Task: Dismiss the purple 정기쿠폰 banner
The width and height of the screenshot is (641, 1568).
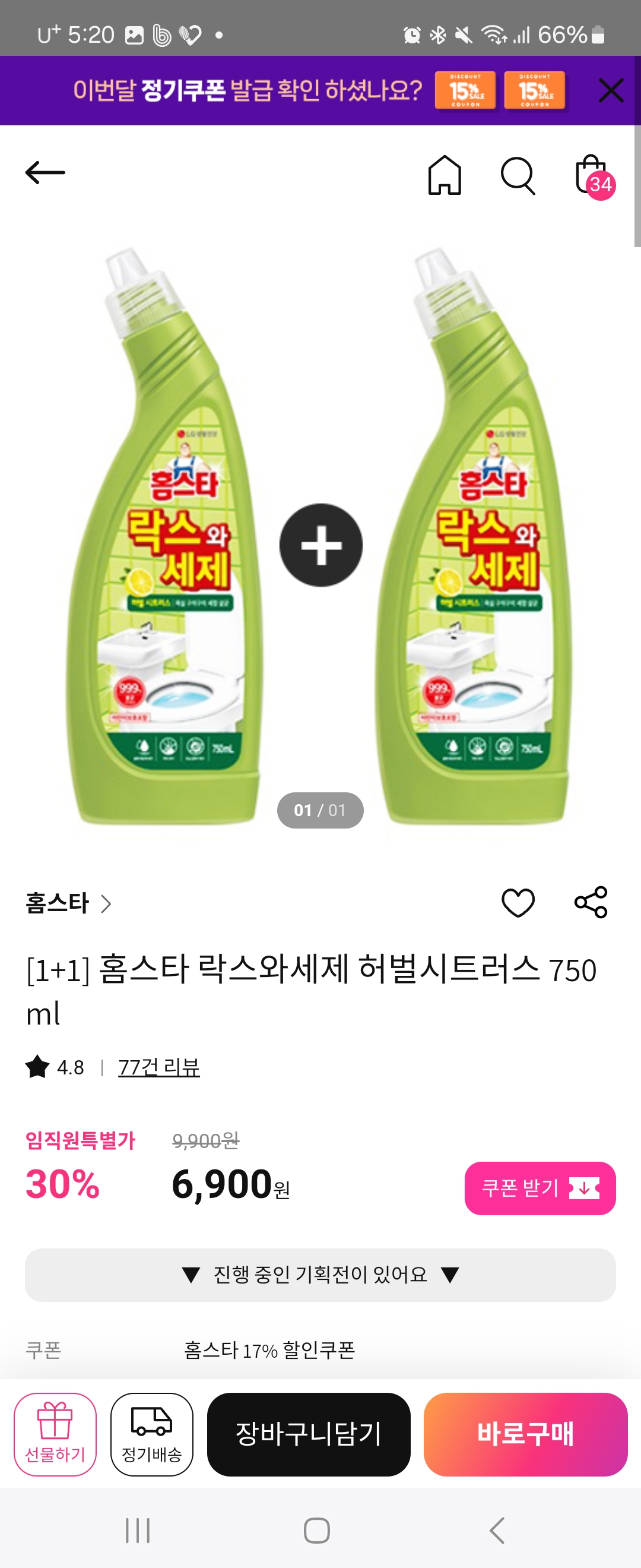Action: point(611,91)
